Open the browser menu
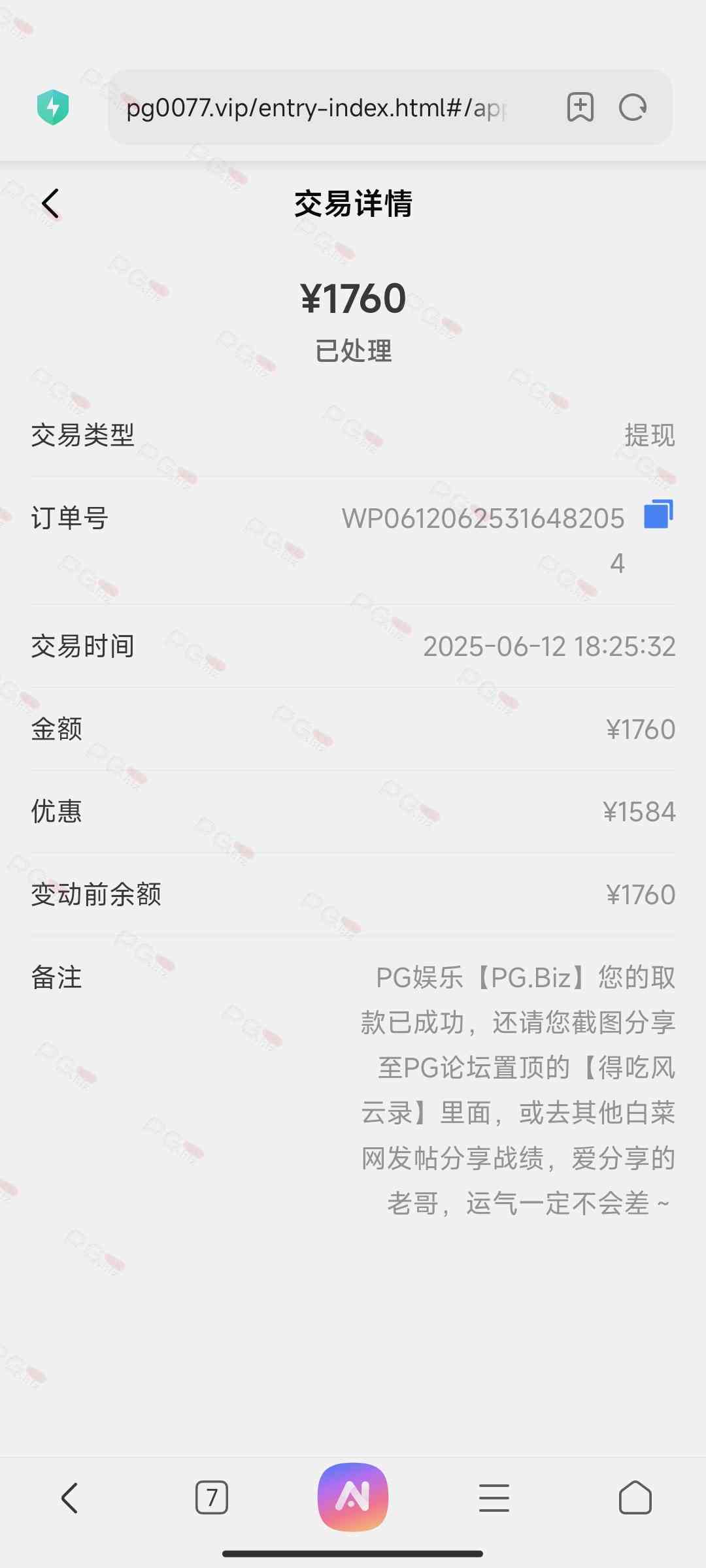706x1568 pixels. (x=494, y=1497)
